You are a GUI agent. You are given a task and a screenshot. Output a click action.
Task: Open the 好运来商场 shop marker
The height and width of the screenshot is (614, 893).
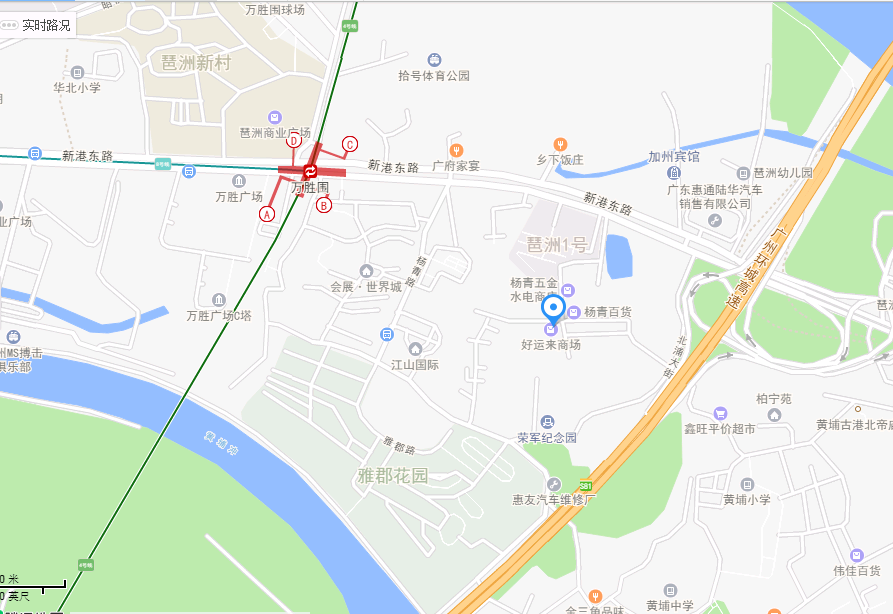551,330
